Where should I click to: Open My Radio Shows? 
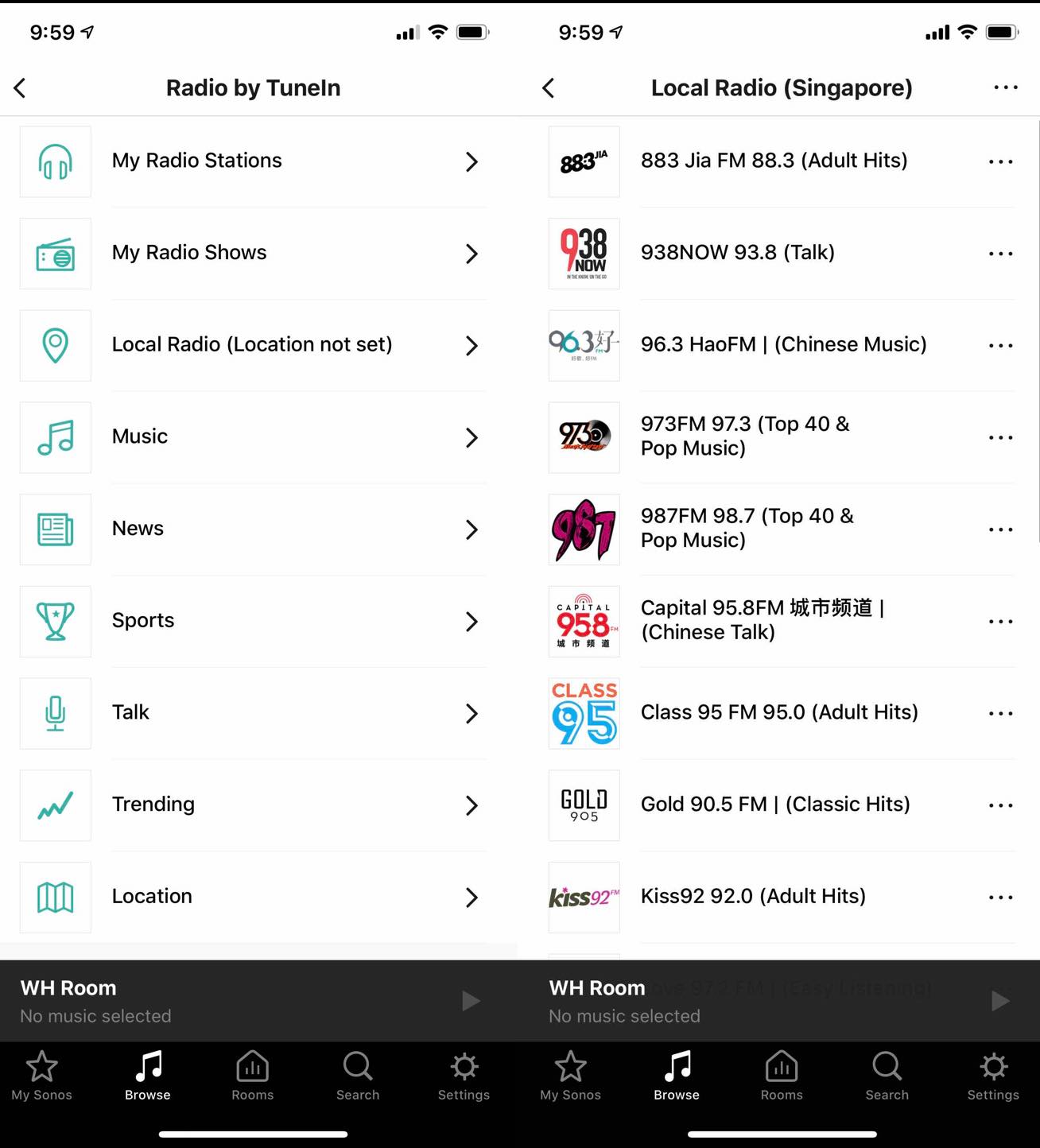(253, 253)
